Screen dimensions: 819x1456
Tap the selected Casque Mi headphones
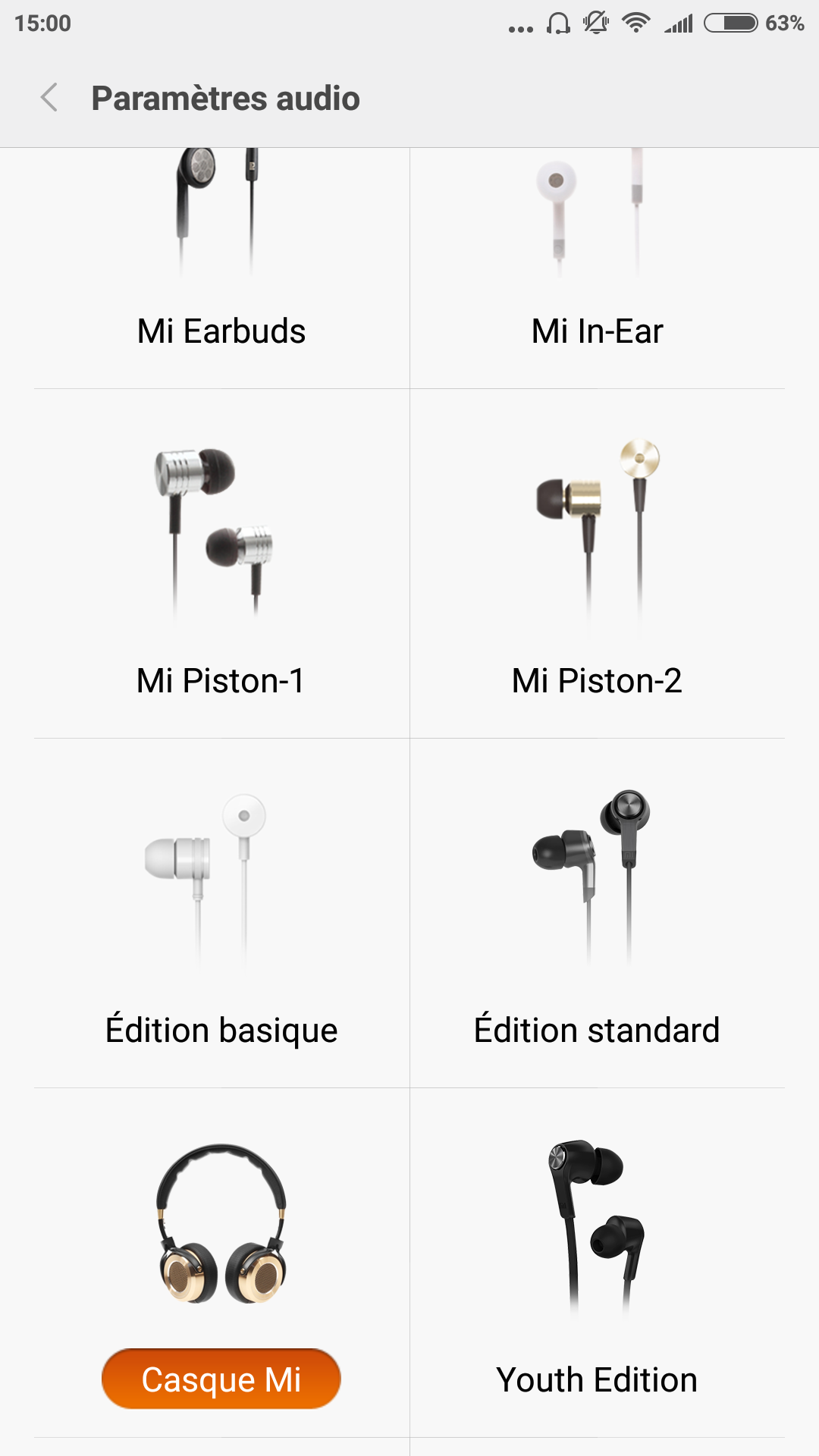(221, 1263)
